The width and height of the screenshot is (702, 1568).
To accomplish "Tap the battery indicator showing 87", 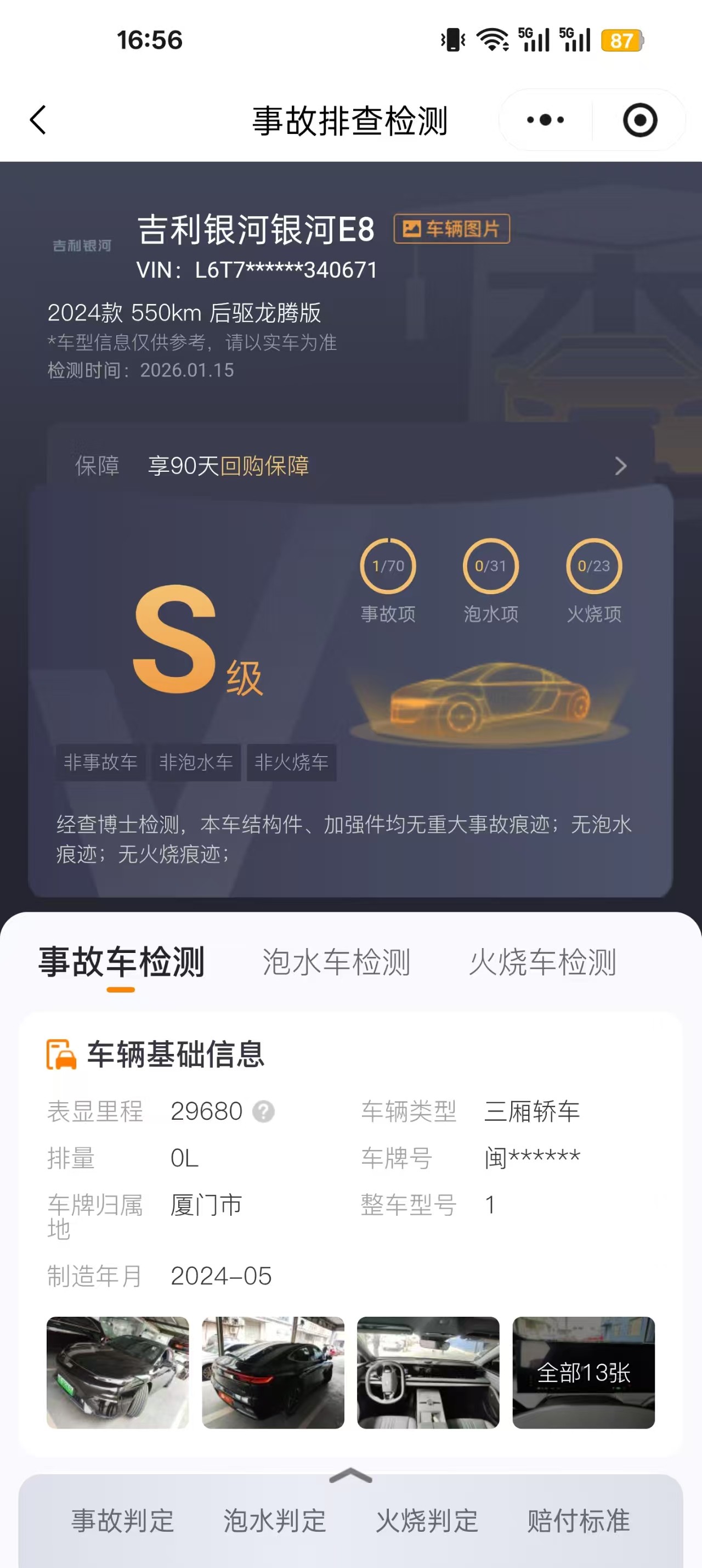I will (x=622, y=41).
